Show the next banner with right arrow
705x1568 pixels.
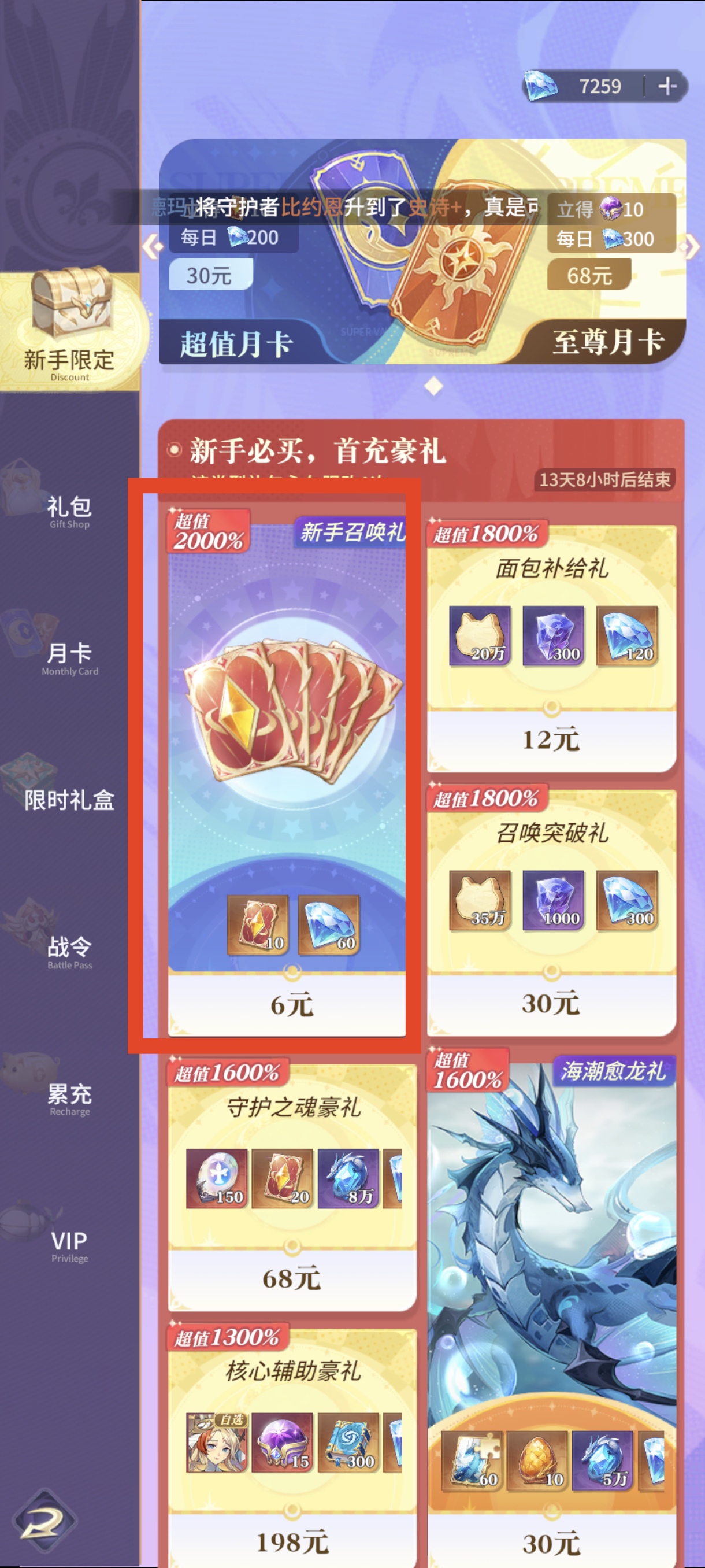[x=692, y=247]
